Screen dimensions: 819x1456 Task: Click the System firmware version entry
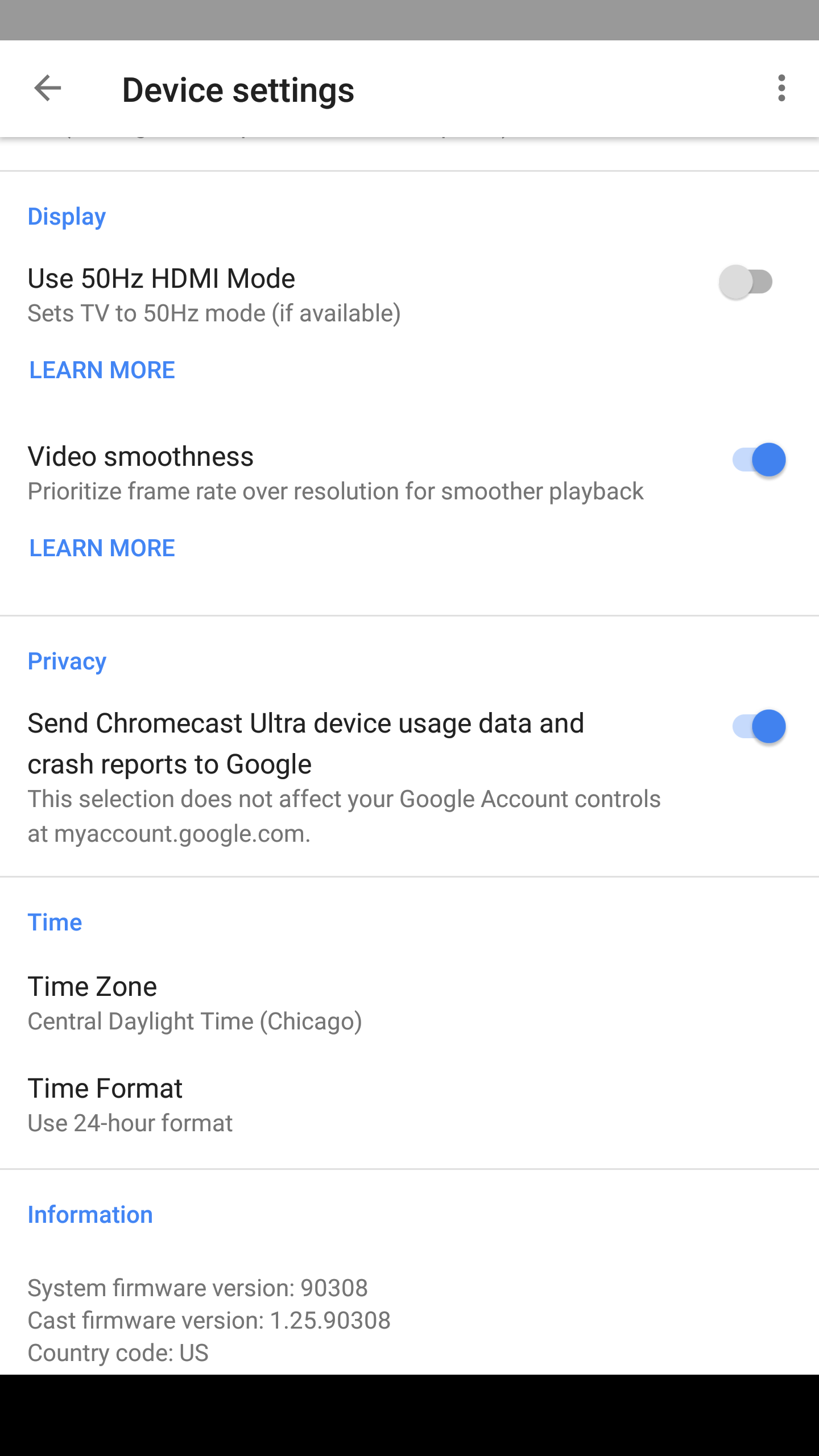pyautogui.click(x=198, y=1288)
